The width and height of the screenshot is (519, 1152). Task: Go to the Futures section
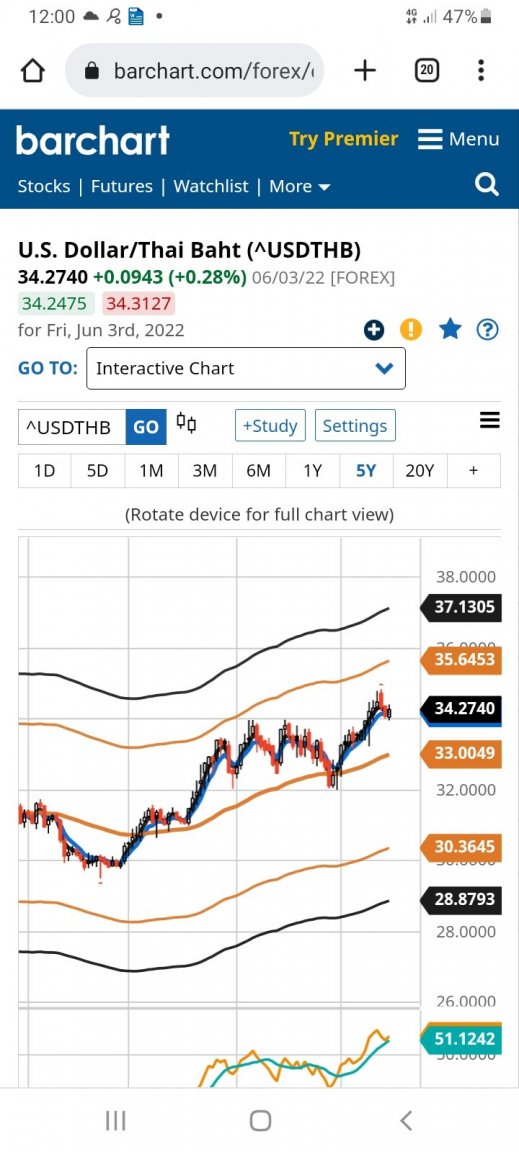[x=122, y=186]
